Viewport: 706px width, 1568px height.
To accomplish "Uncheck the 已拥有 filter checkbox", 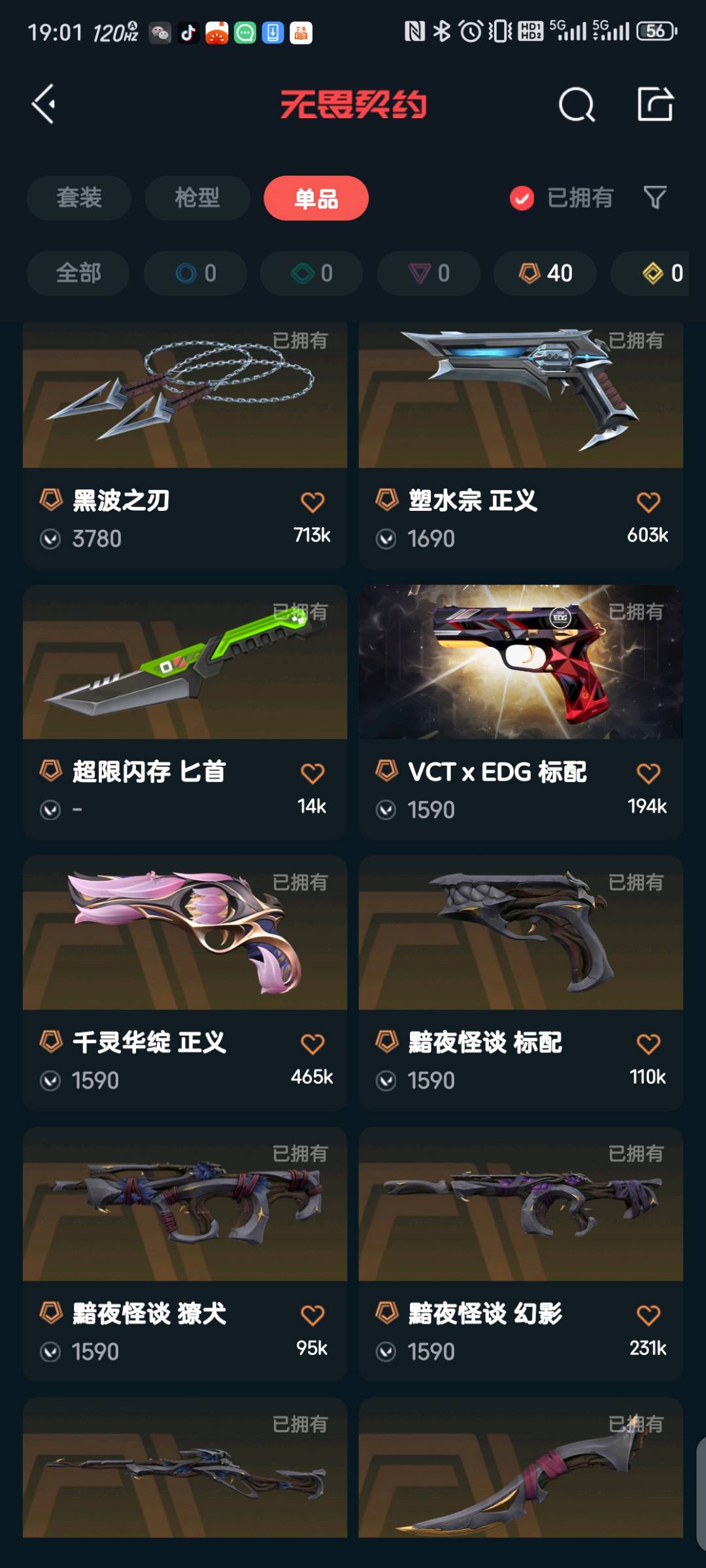I will tap(522, 198).
